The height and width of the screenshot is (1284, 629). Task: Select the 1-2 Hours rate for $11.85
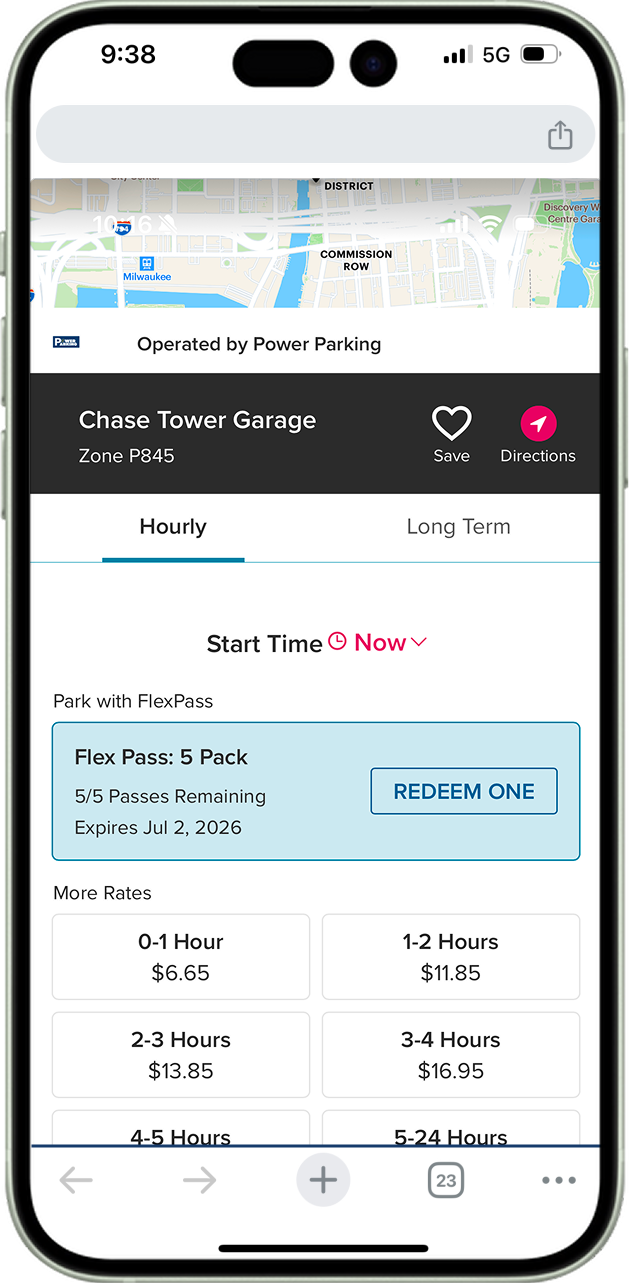pos(450,957)
